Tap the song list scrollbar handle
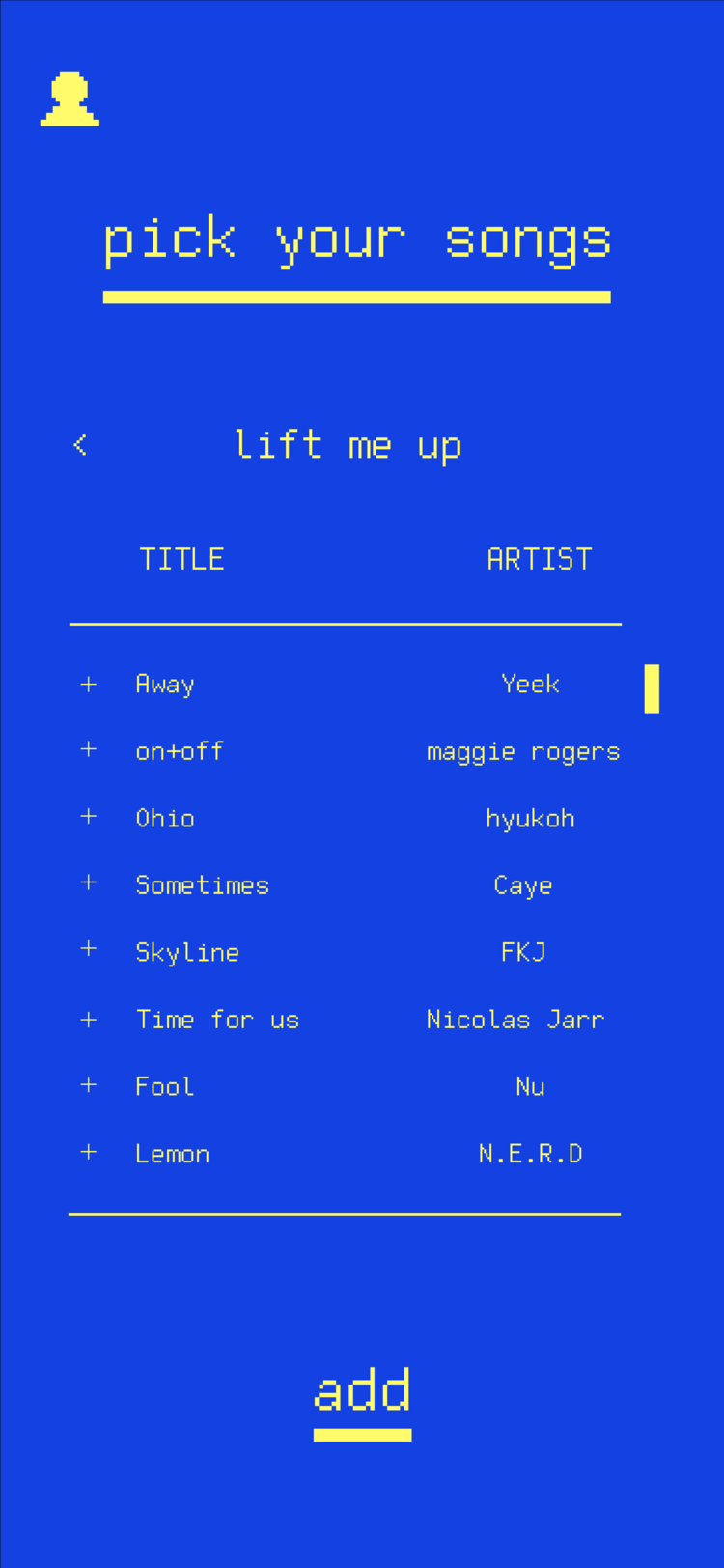 tap(652, 688)
